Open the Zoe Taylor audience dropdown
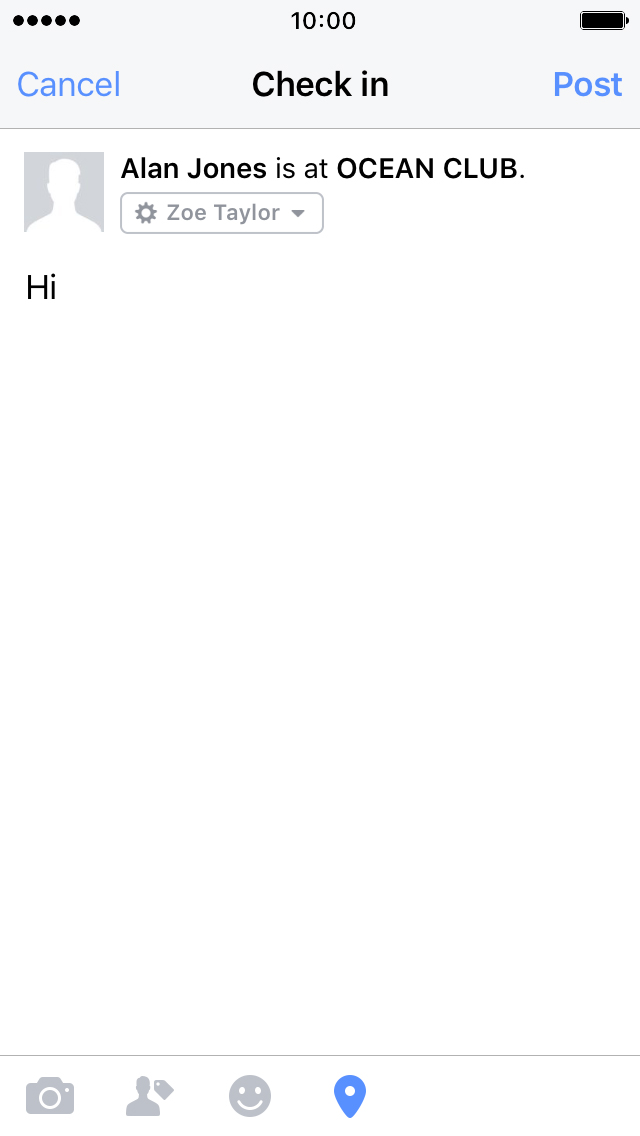 [x=222, y=213]
